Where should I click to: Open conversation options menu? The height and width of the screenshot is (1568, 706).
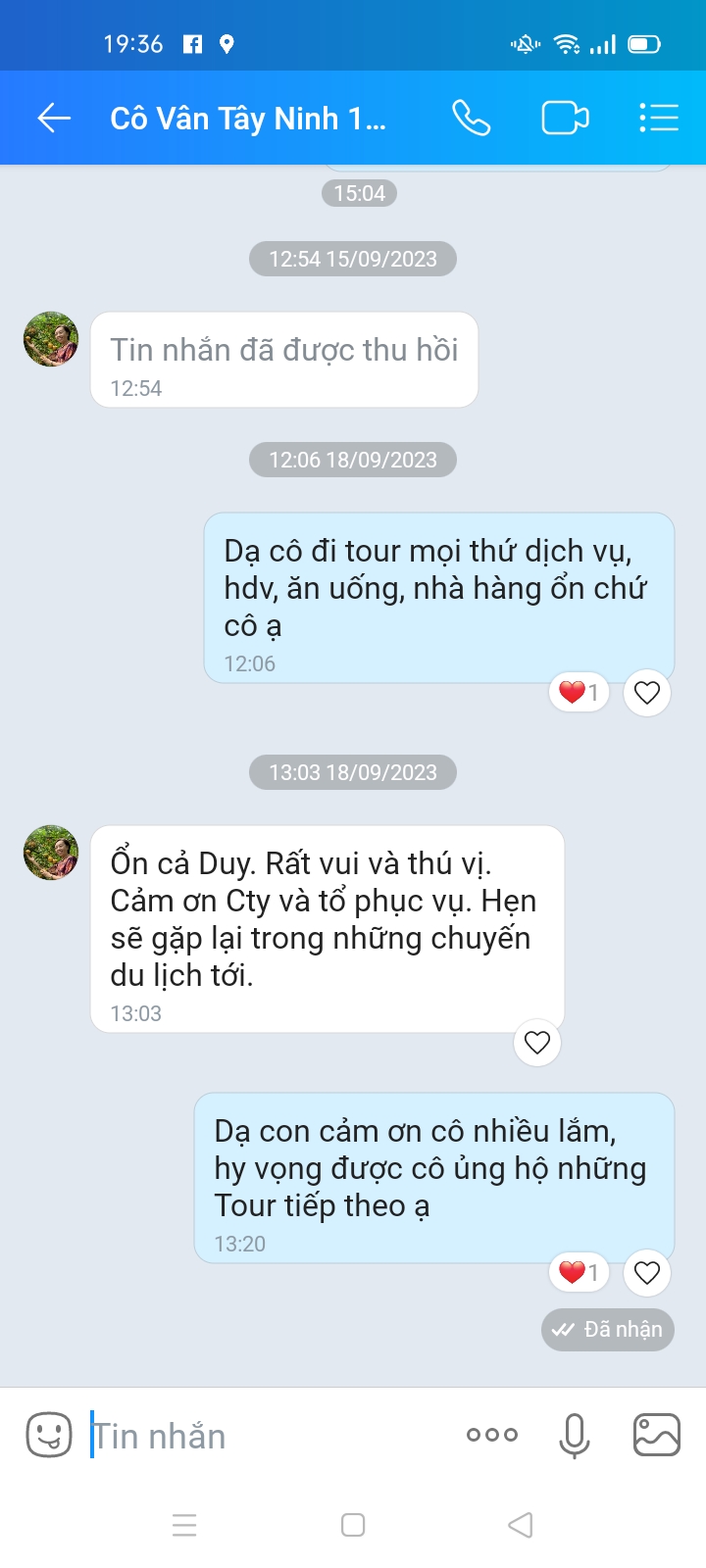(x=658, y=119)
